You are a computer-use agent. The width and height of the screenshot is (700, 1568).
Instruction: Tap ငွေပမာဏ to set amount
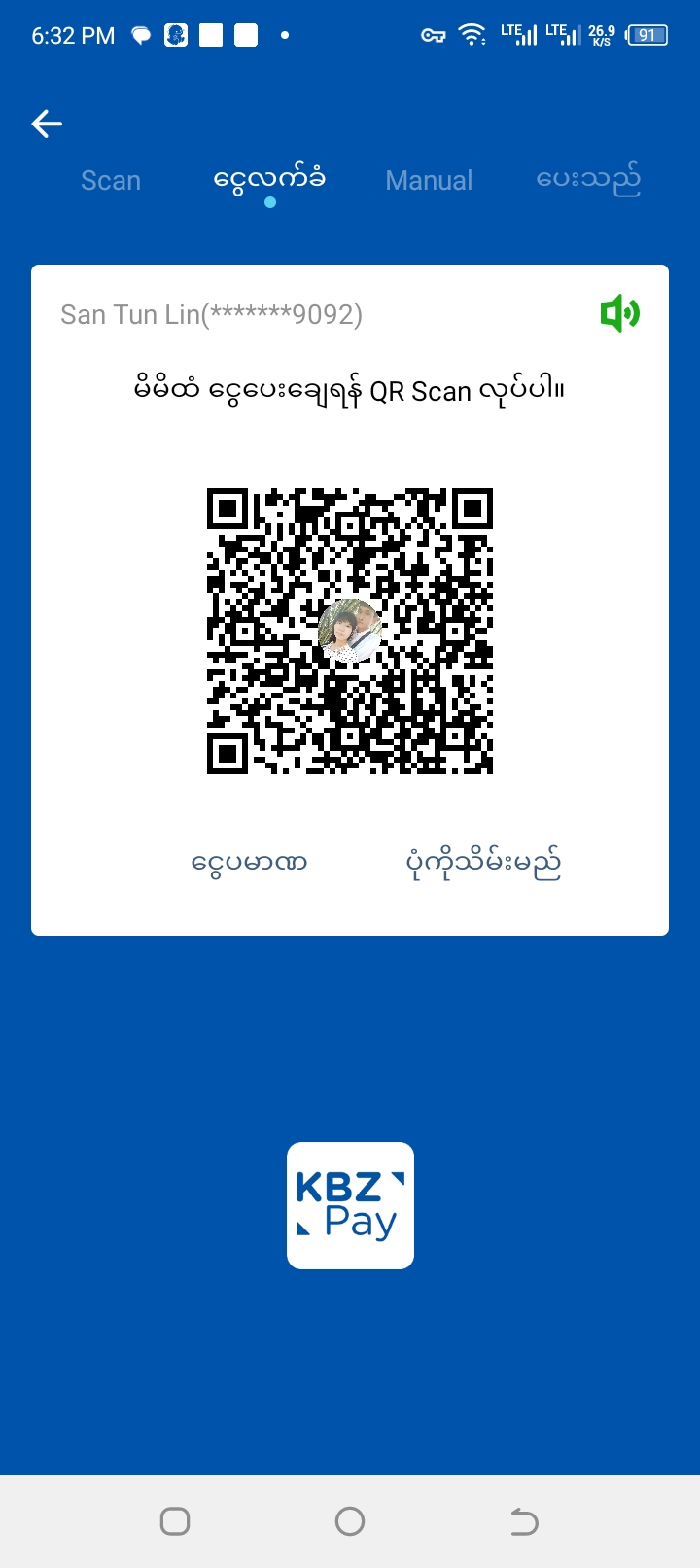[250, 863]
